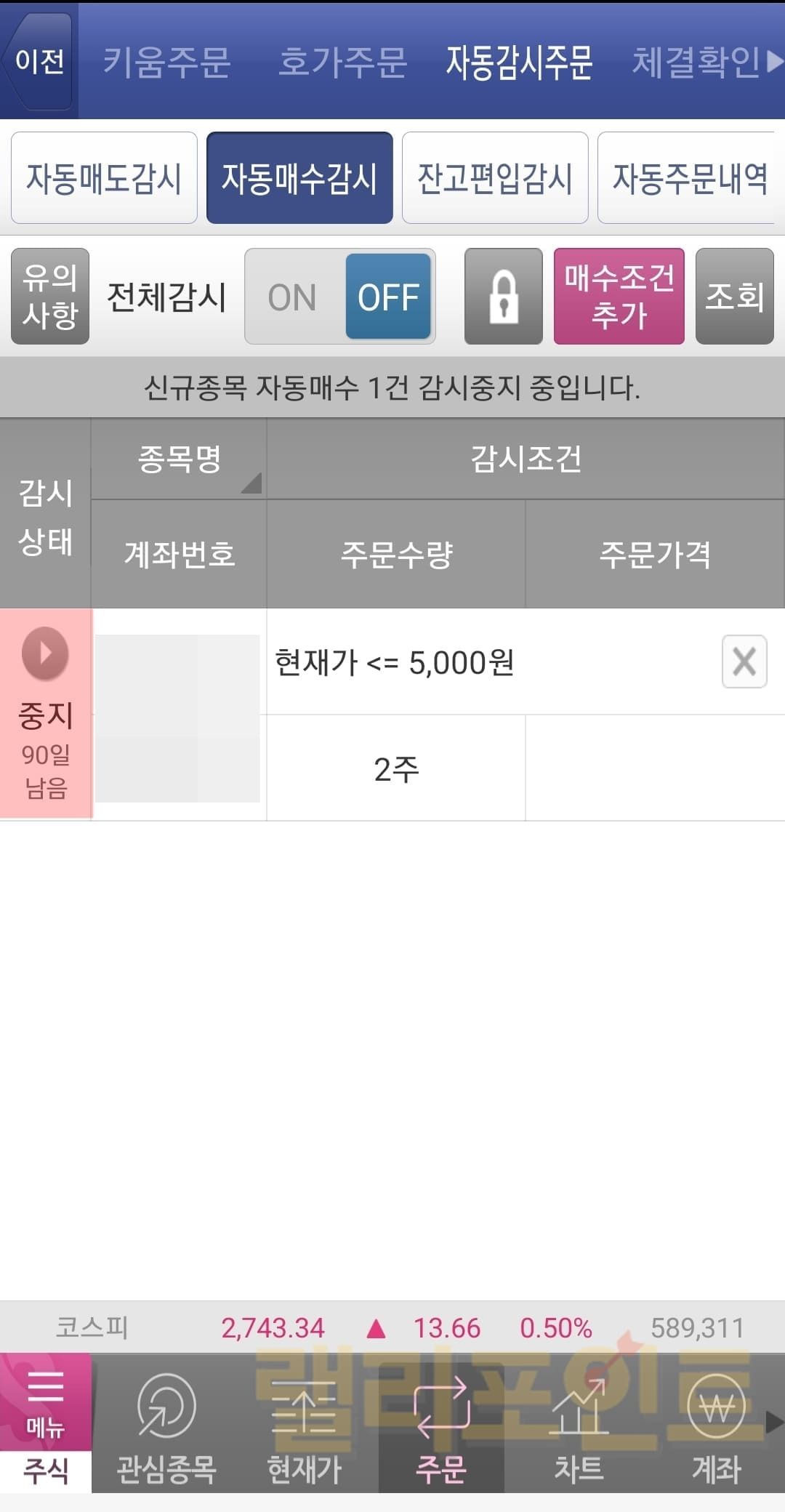Screen dimensions: 785x1512
Task: Open the 자동주문내역 tab
Action: [689, 178]
